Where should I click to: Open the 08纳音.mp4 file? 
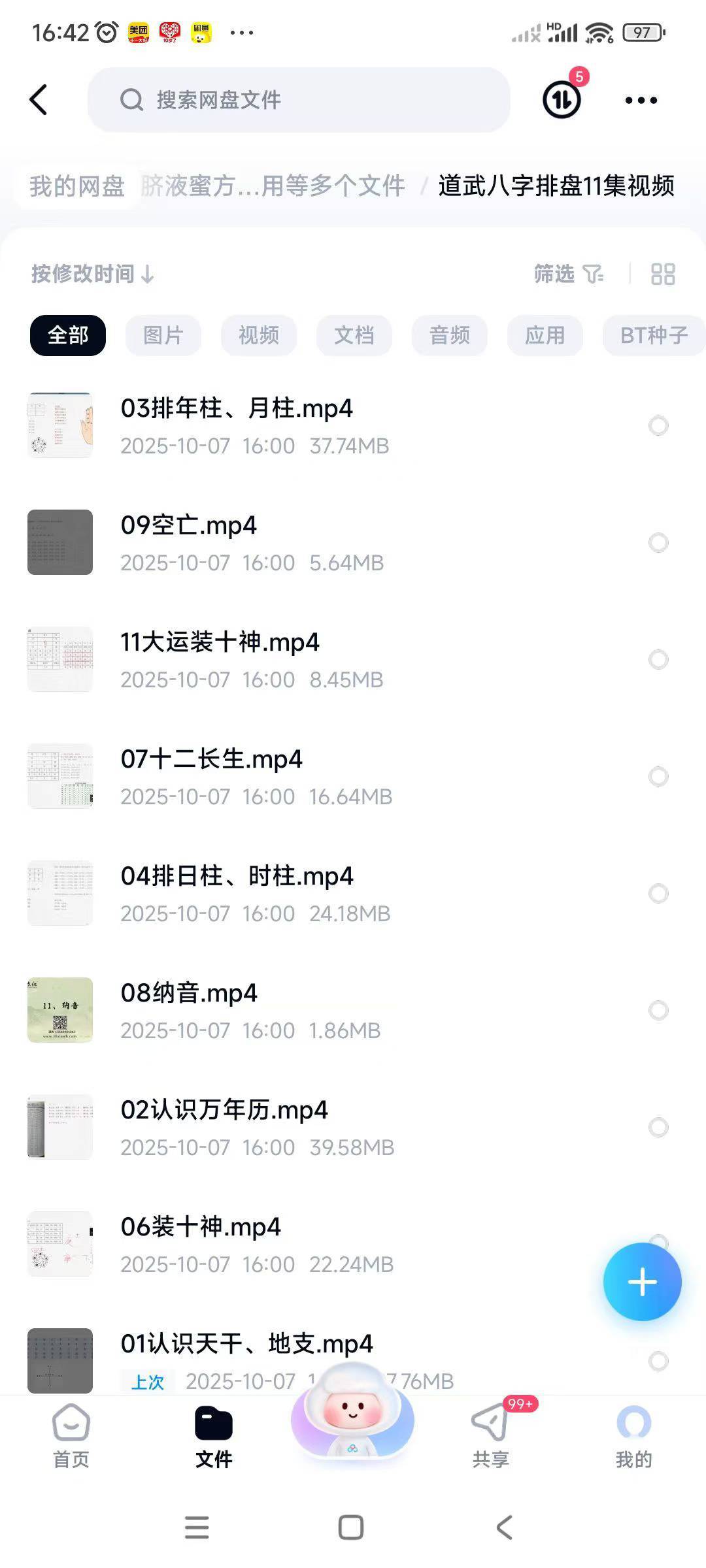tap(189, 994)
